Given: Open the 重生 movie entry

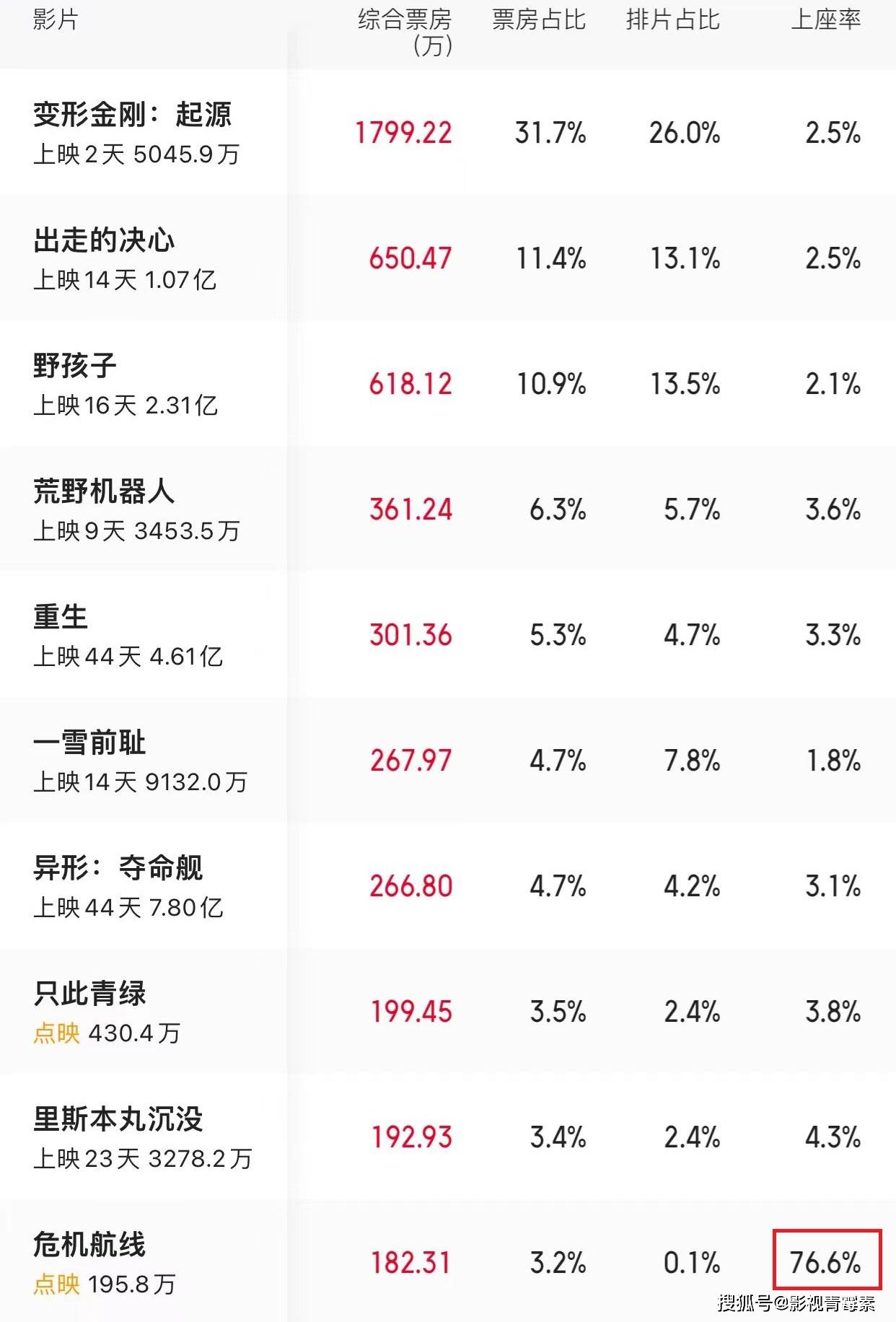Looking at the screenshot, I should [x=61, y=618].
